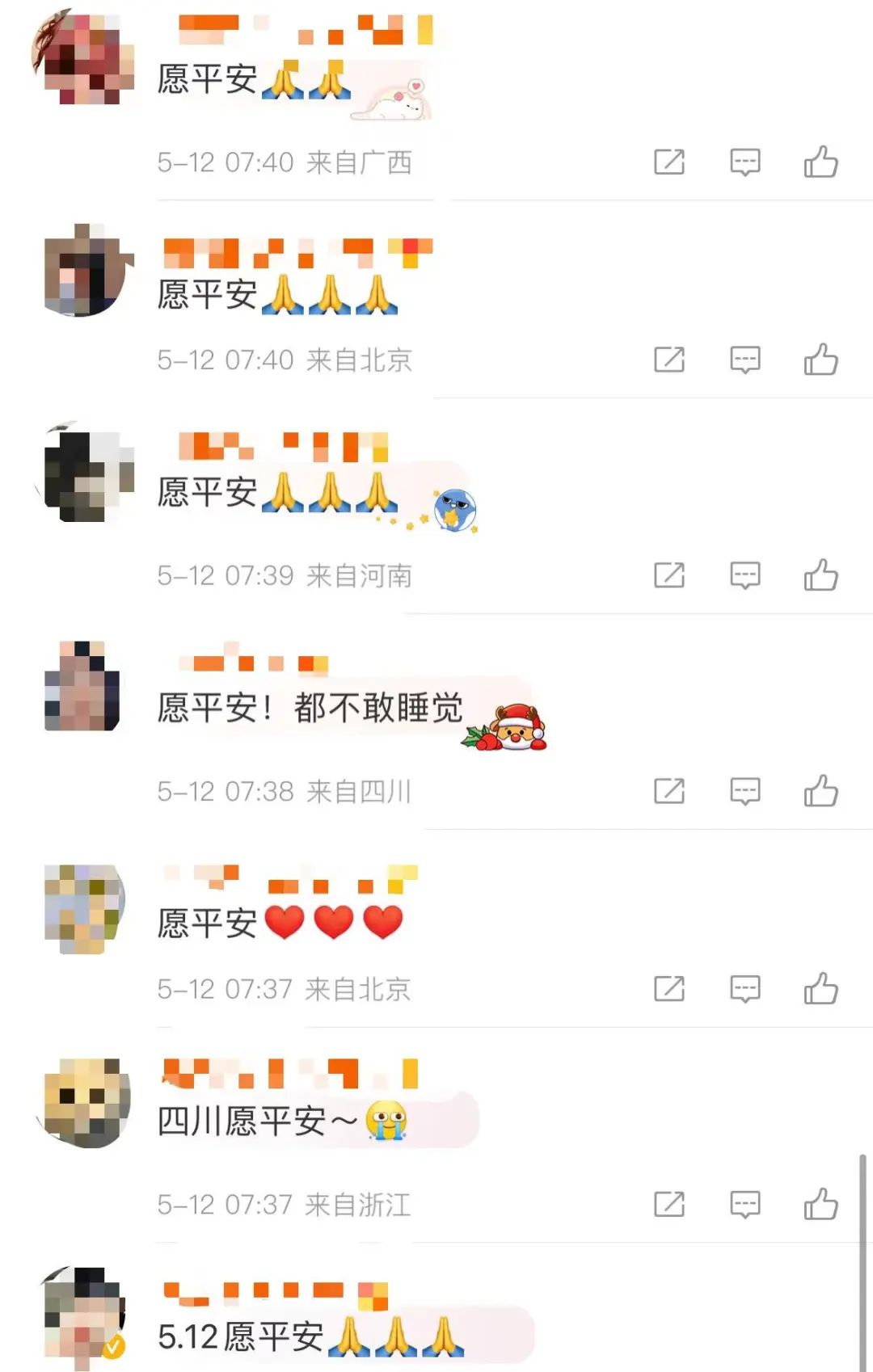Repost the 四川愿平安 comment from 浙江
Viewport: 873px width, 1372px height.
668,1204
